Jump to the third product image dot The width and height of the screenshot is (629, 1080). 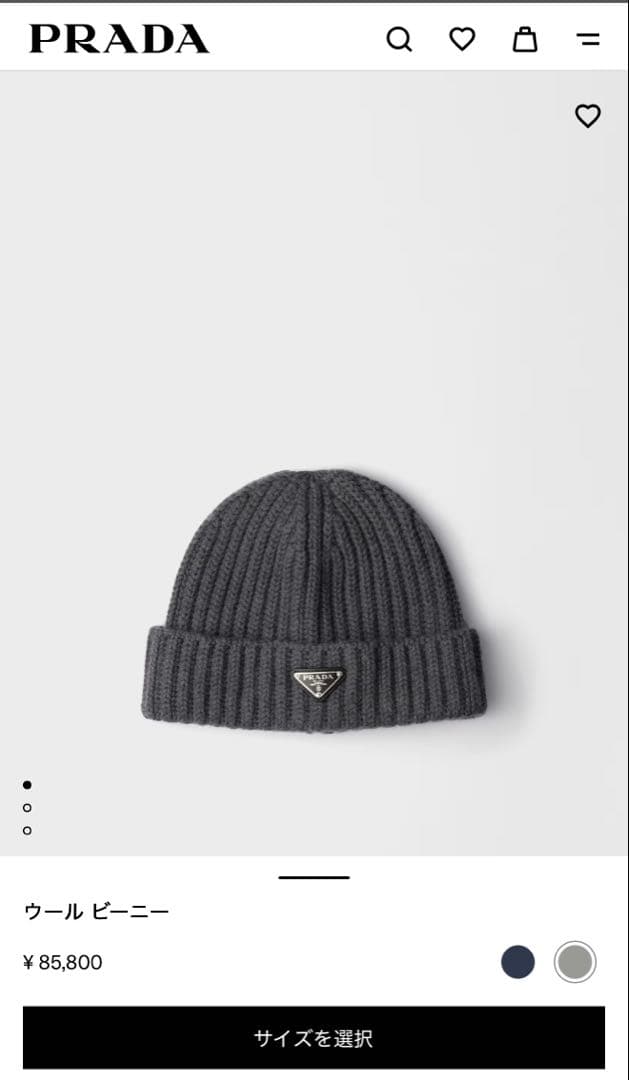[27, 830]
